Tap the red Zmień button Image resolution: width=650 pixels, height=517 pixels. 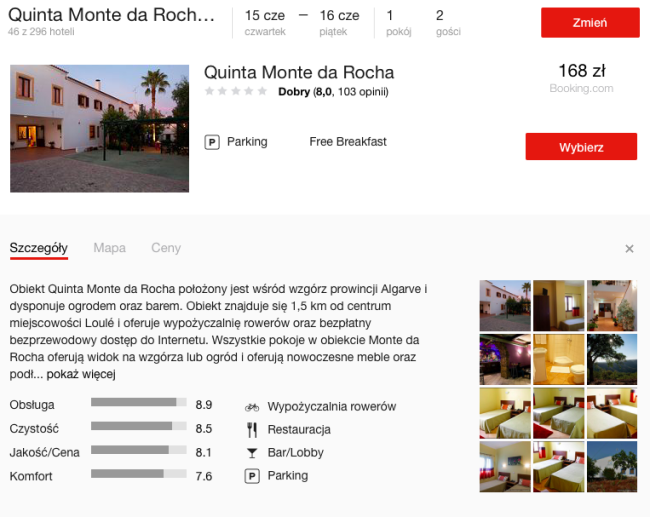tap(589, 23)
